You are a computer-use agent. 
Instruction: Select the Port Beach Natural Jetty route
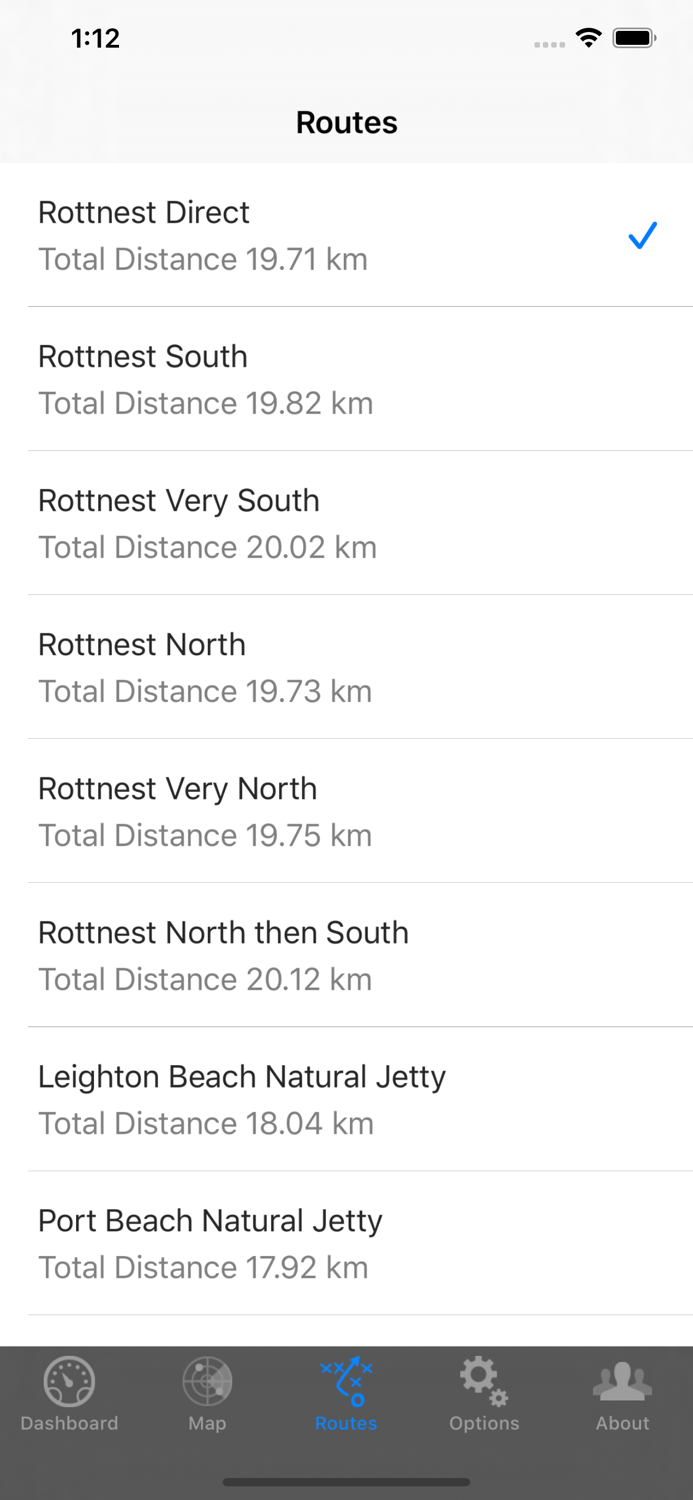[346, 1243]
